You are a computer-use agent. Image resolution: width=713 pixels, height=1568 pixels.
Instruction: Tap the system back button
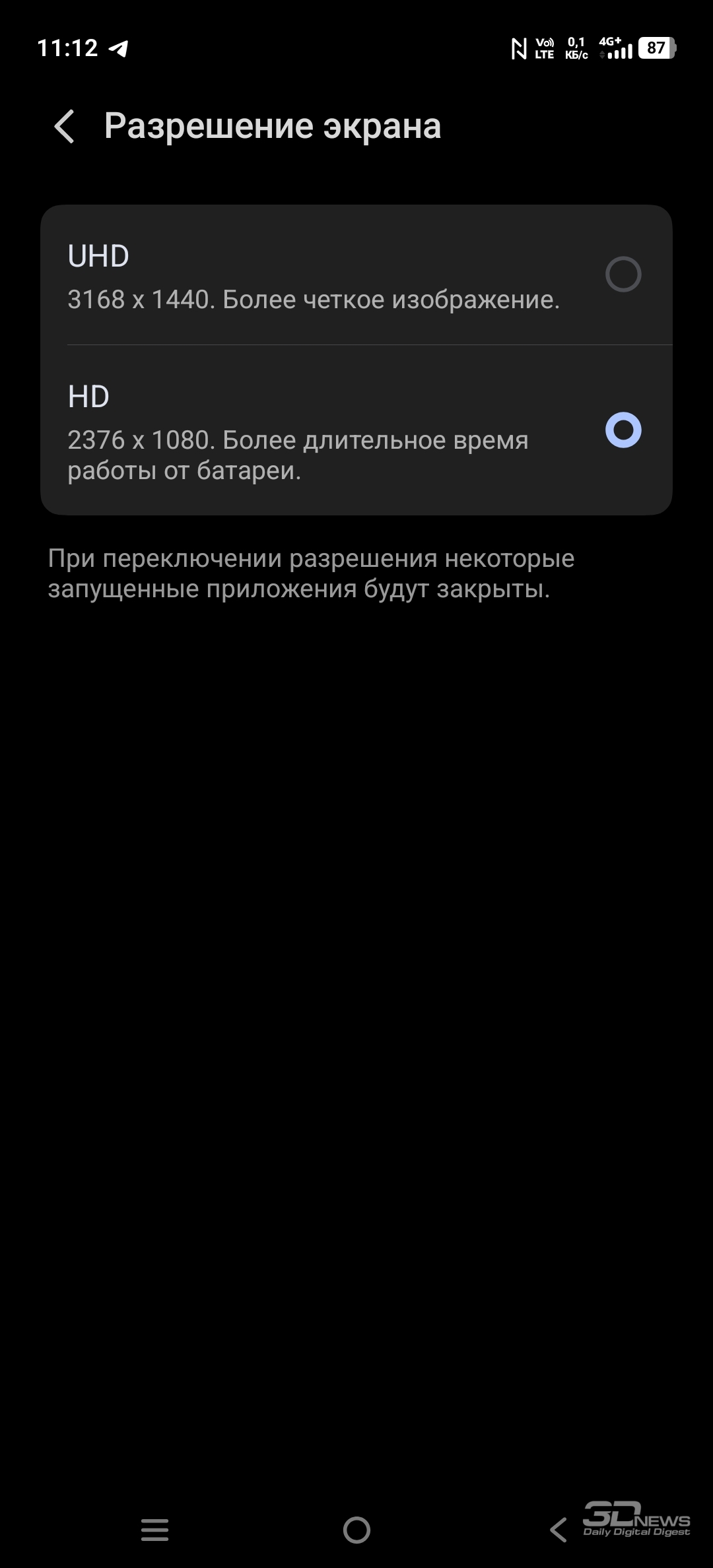(559, 1529)
